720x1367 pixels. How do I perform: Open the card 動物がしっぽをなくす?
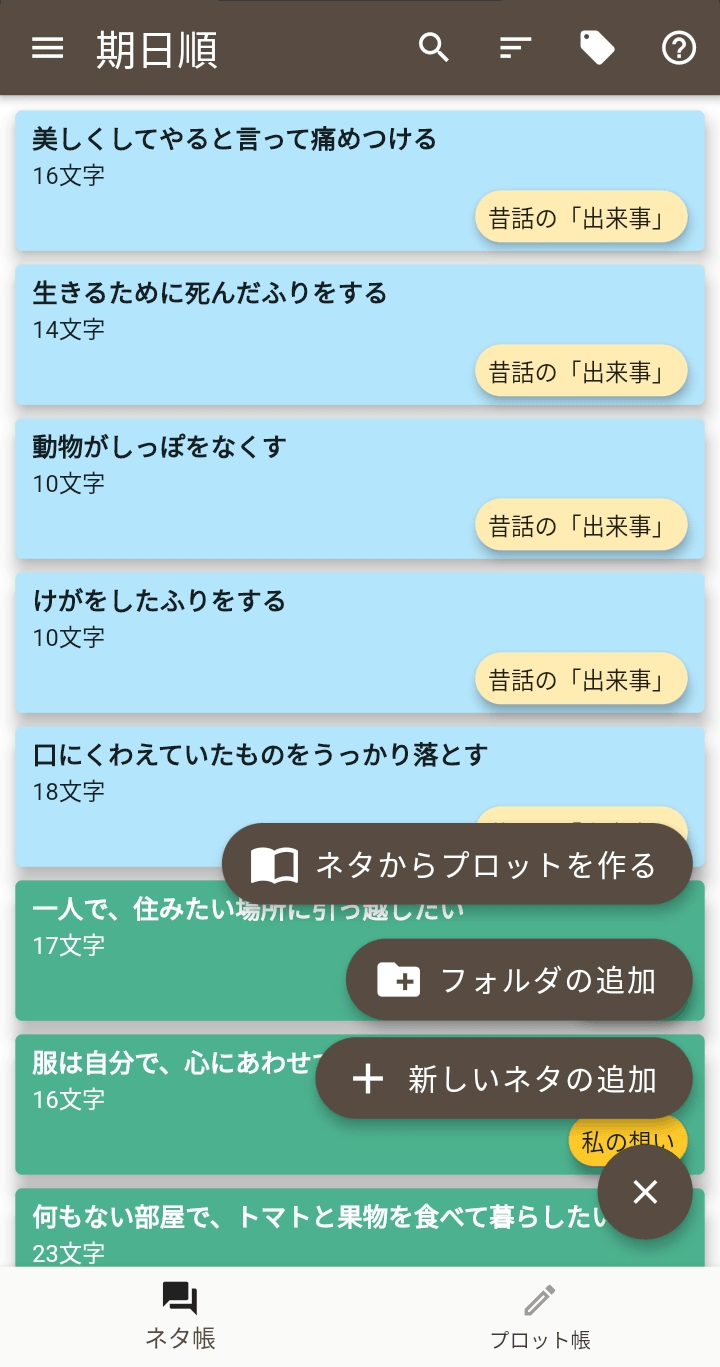coord(360,489)
